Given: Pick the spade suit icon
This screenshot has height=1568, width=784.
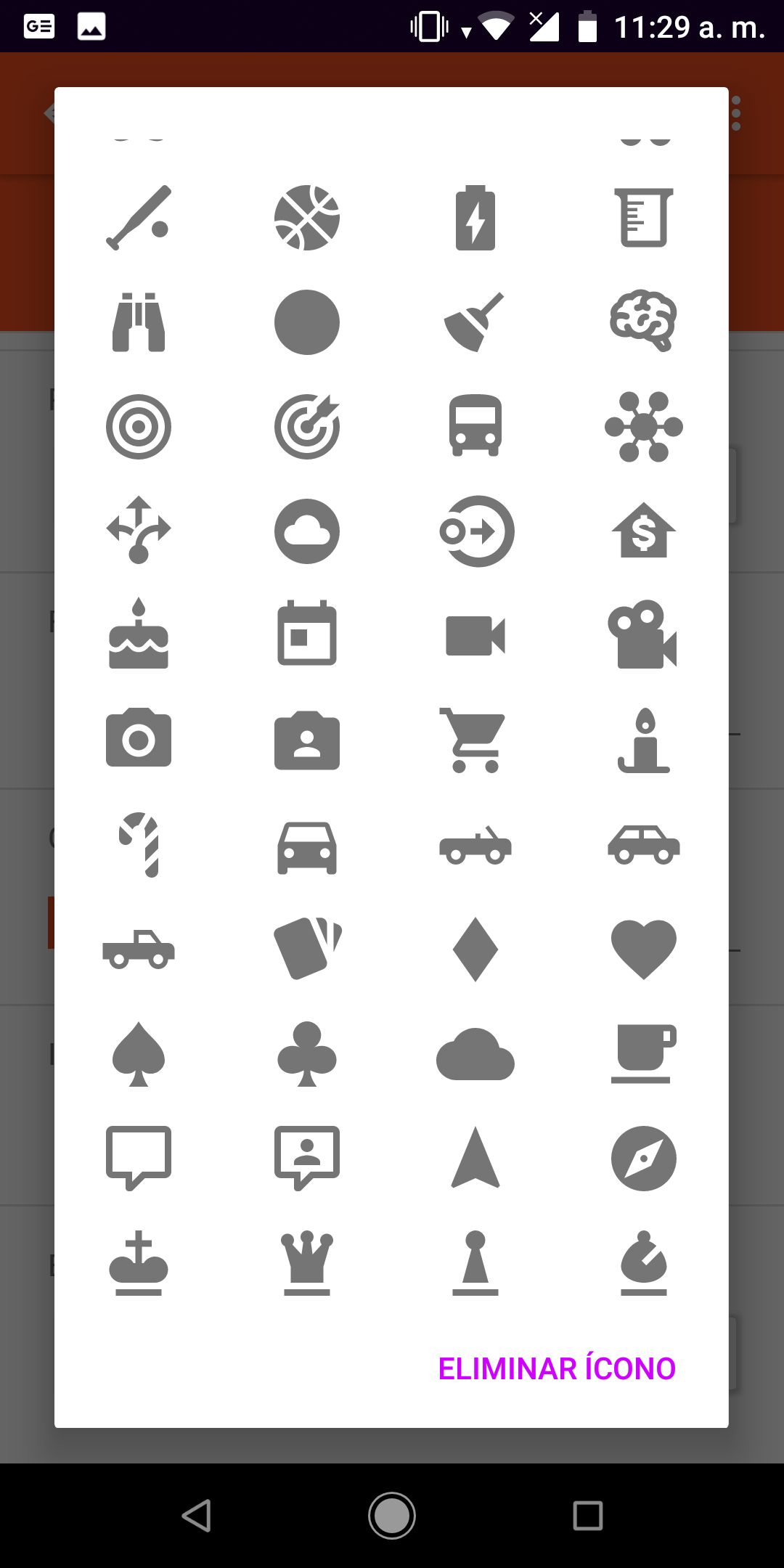Looking at the screenshot, I should click(x=139, y=1054).
